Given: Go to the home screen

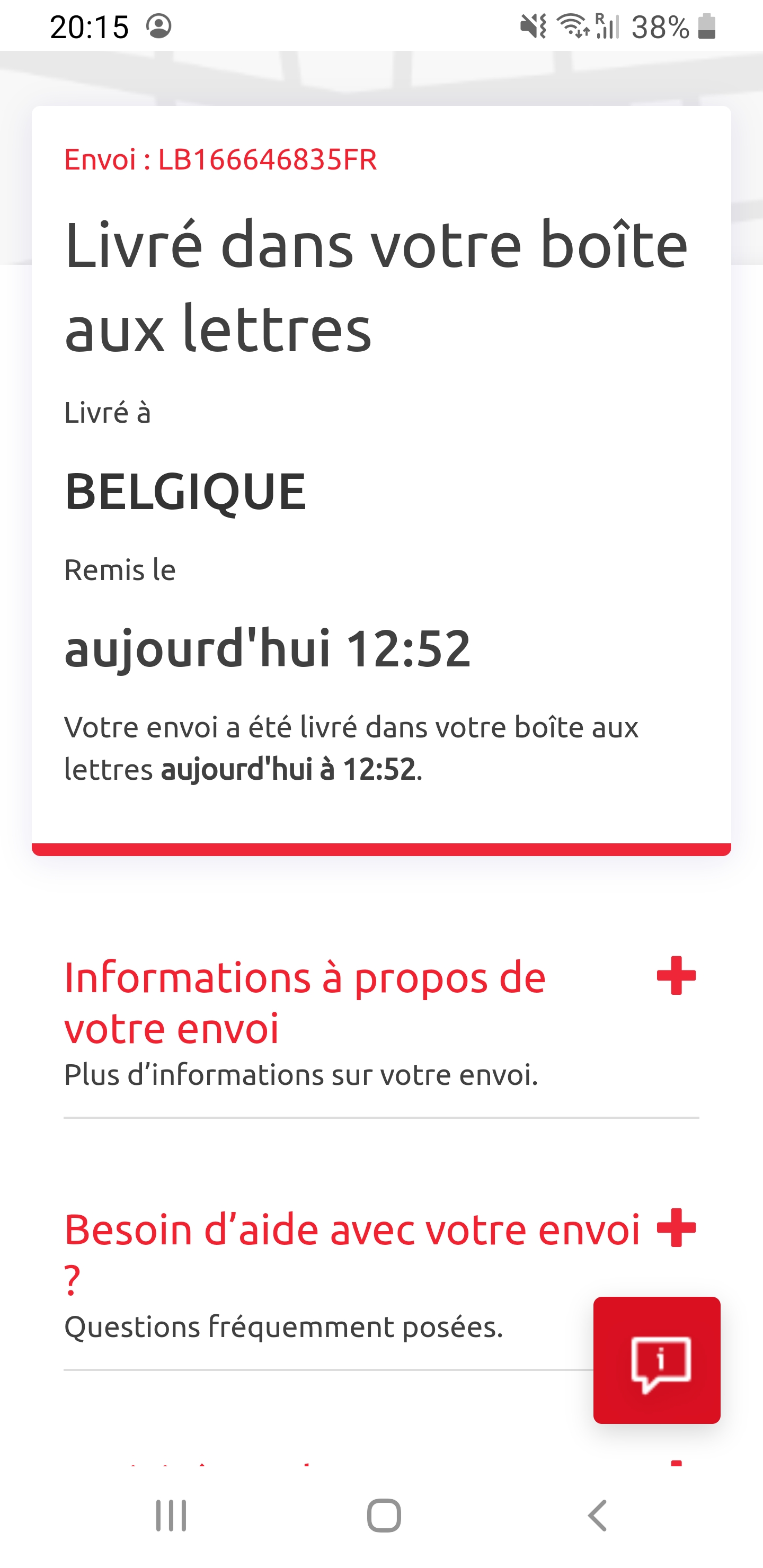Looking at the screenshot, I should pyautogui.click(x=384, y=1515).
